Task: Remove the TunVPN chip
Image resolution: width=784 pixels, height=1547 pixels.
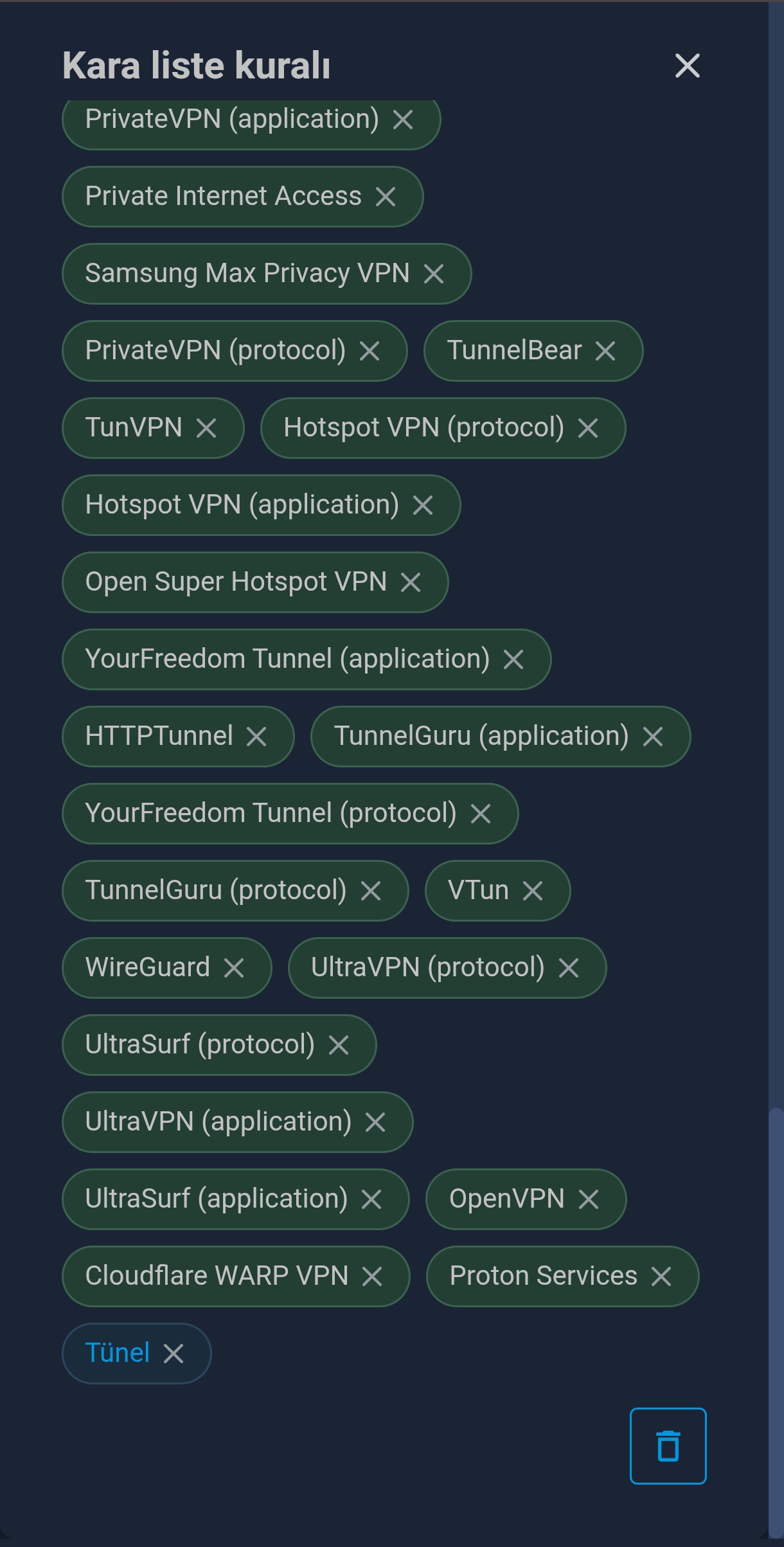Action: point(206,428)
